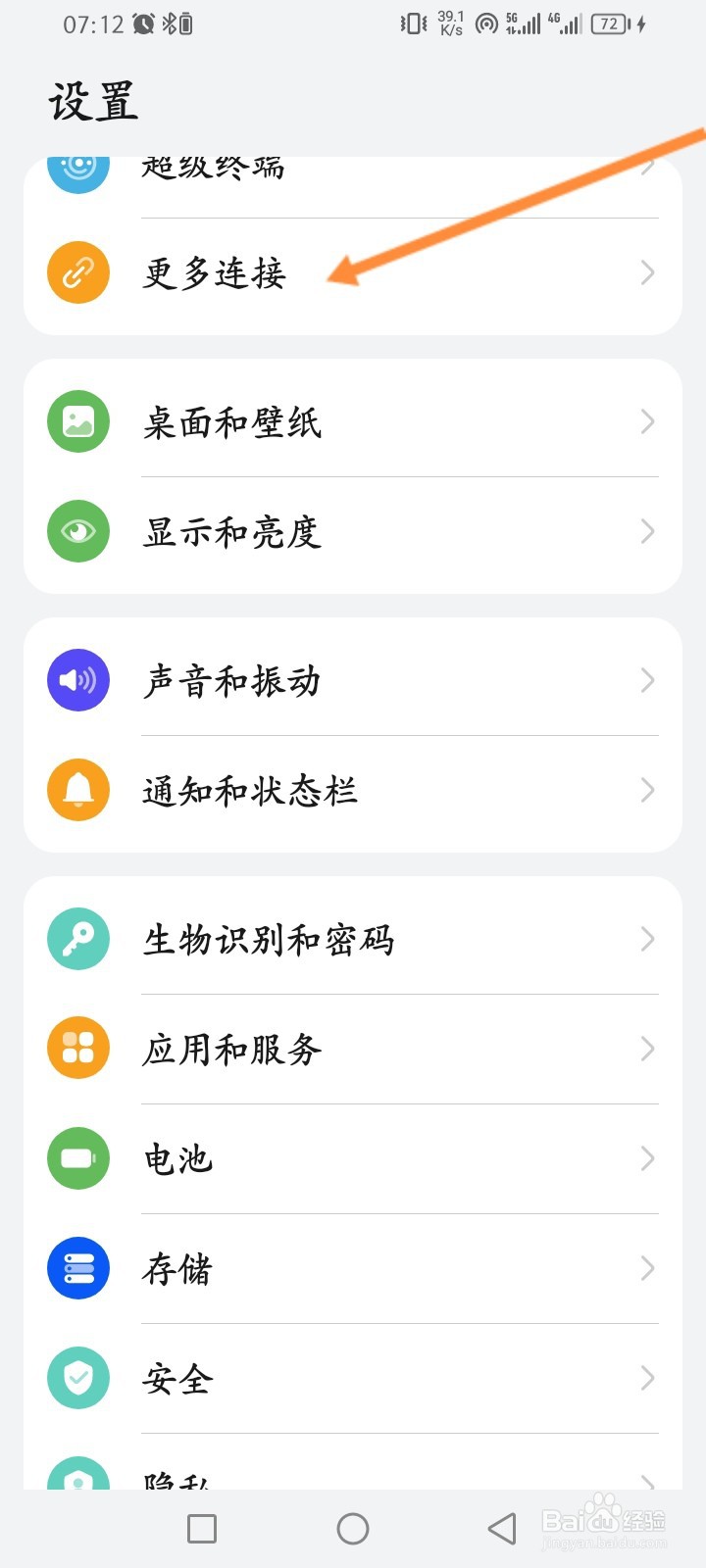Tap the system back button

[502, 1529]
